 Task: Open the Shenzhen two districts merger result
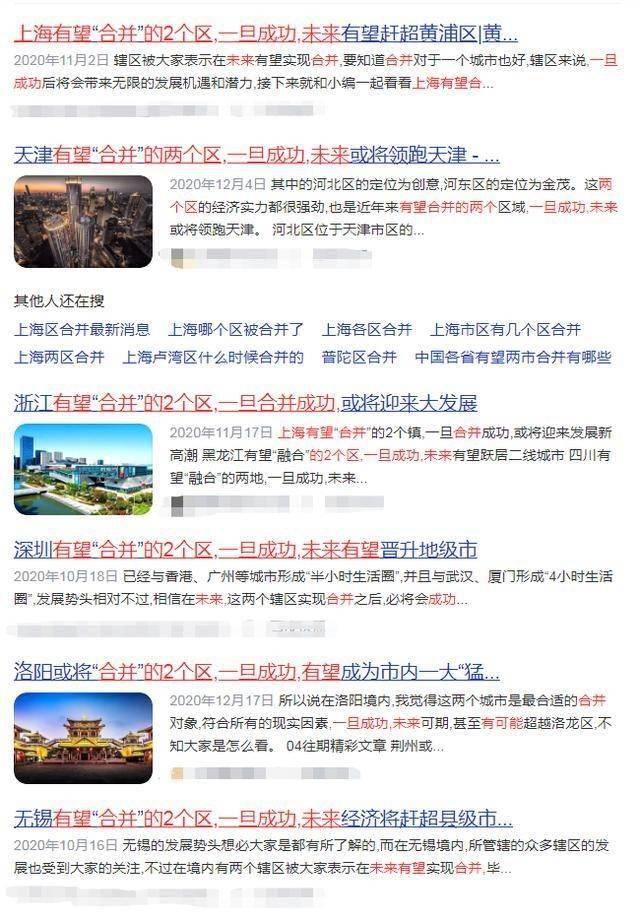pos(245,549)
